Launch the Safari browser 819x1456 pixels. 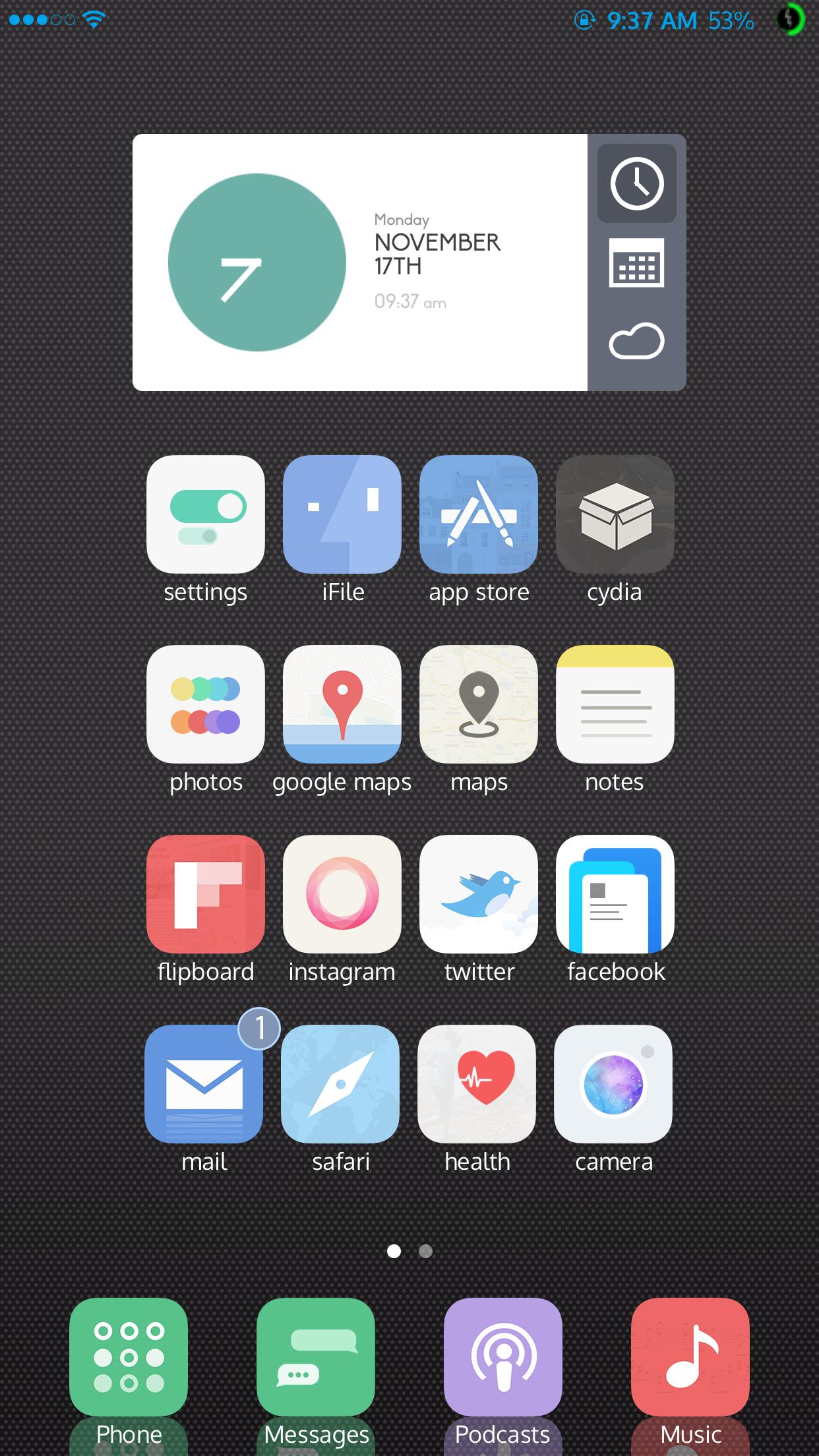(340, 1084)
